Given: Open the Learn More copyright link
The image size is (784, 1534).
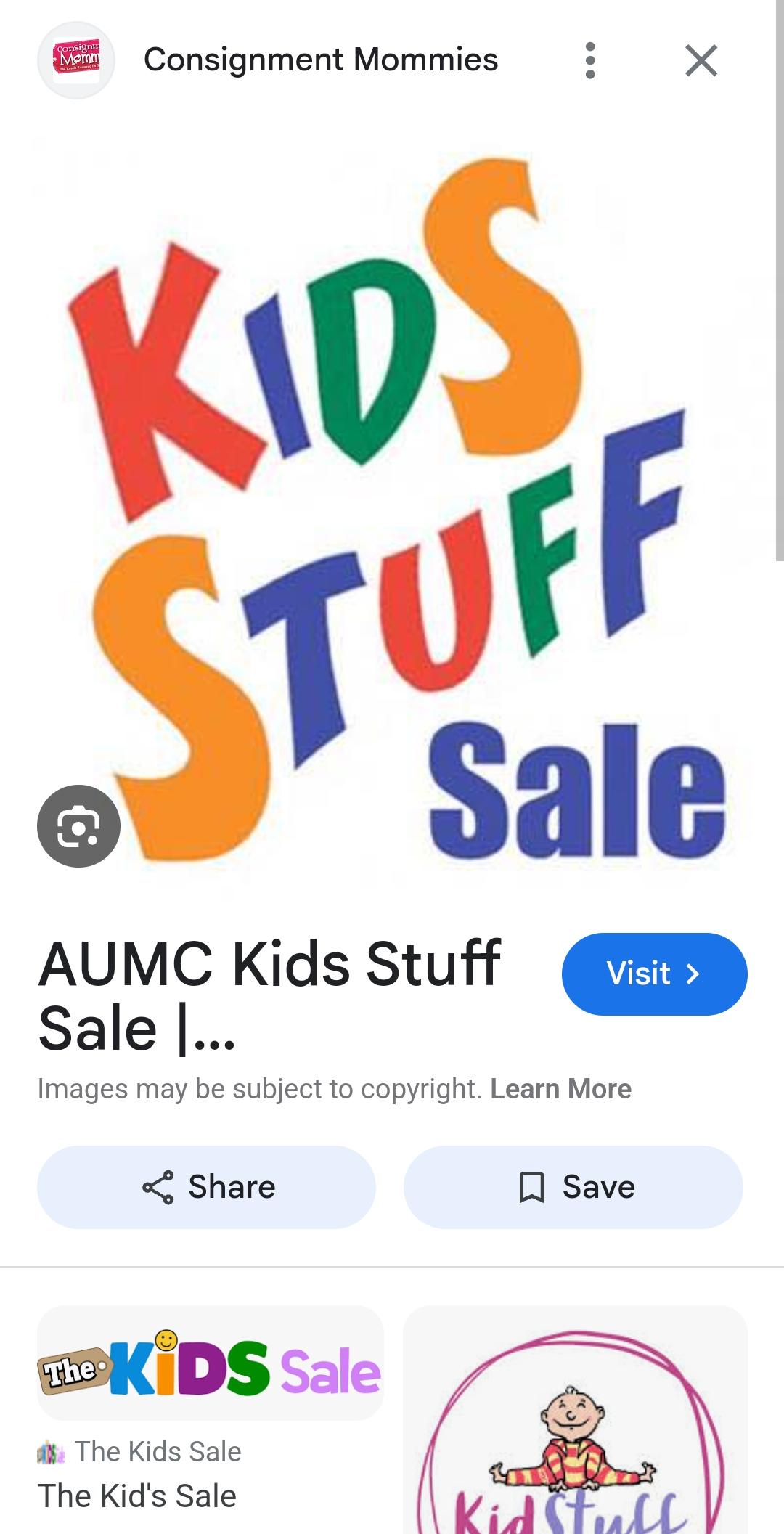Looking at the screenshot, I should [x=560, y=1089].
